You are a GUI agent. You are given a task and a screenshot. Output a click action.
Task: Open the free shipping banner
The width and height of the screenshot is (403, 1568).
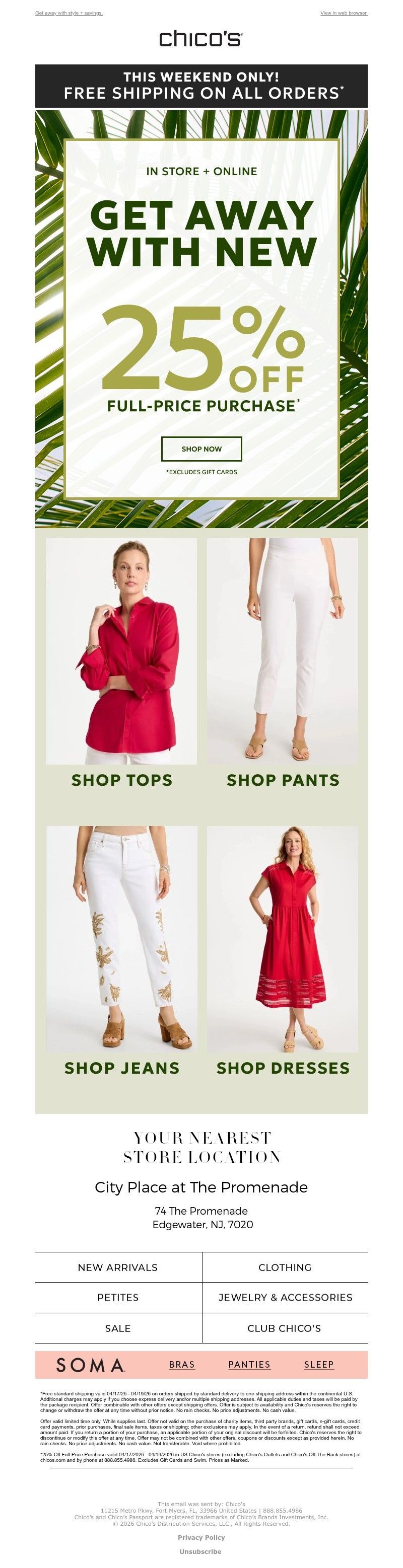point(201,86)
